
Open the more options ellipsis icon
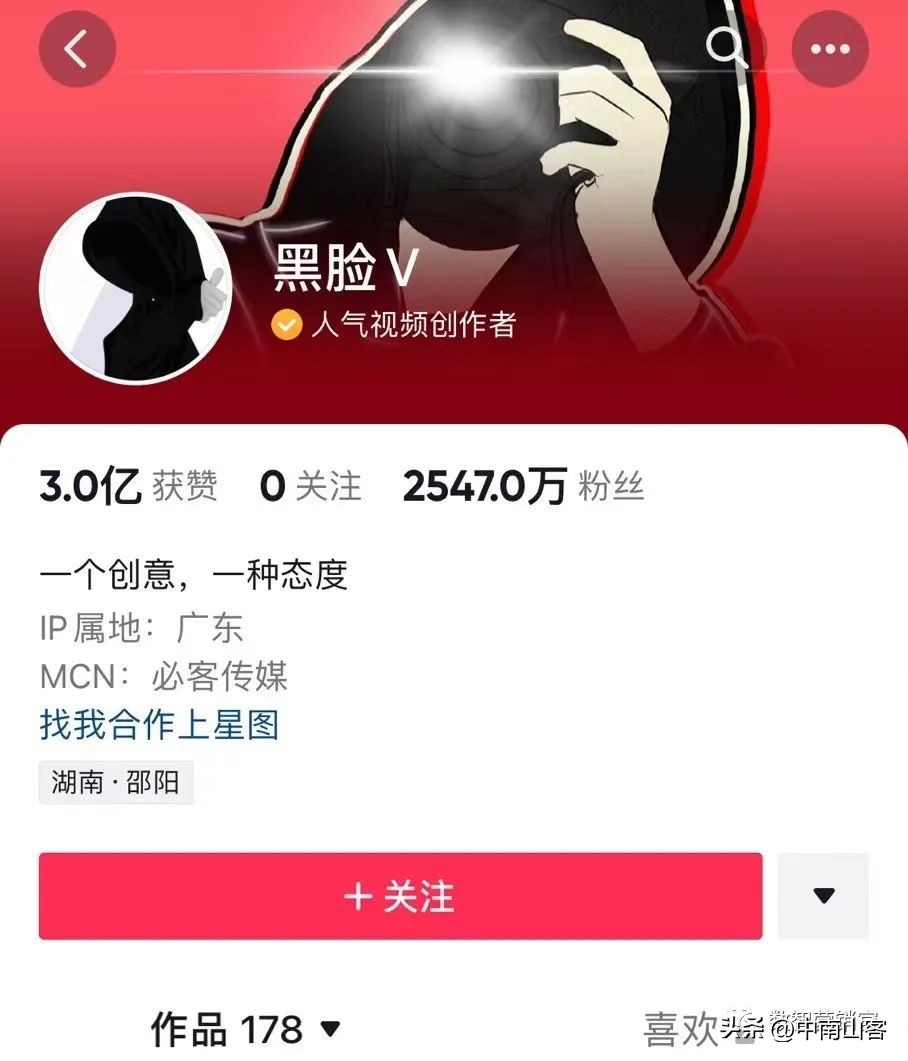pyautogui.click(x=830, y=47)
